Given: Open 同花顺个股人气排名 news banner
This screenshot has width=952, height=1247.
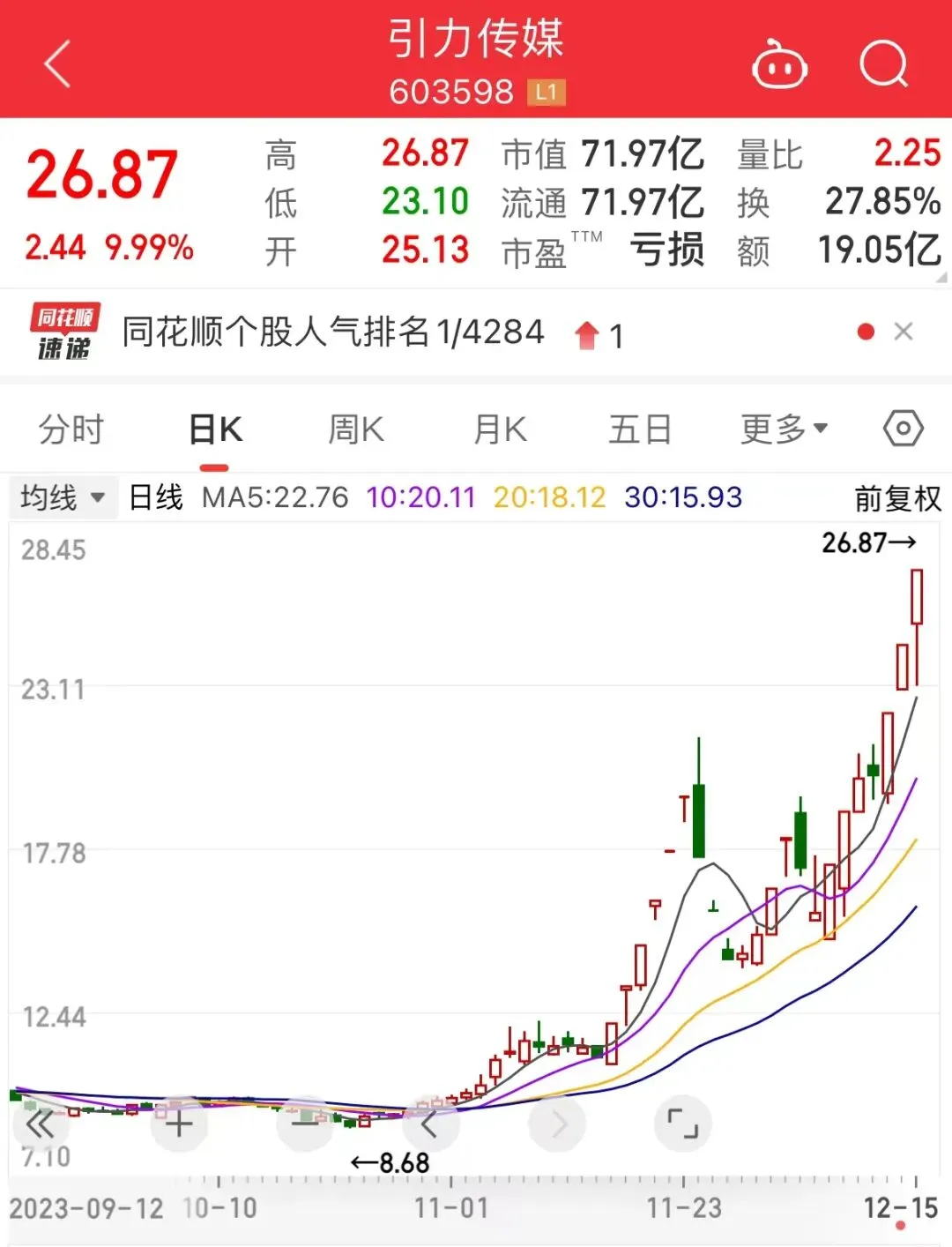Looking at the screenshot, I should point(333,332).
